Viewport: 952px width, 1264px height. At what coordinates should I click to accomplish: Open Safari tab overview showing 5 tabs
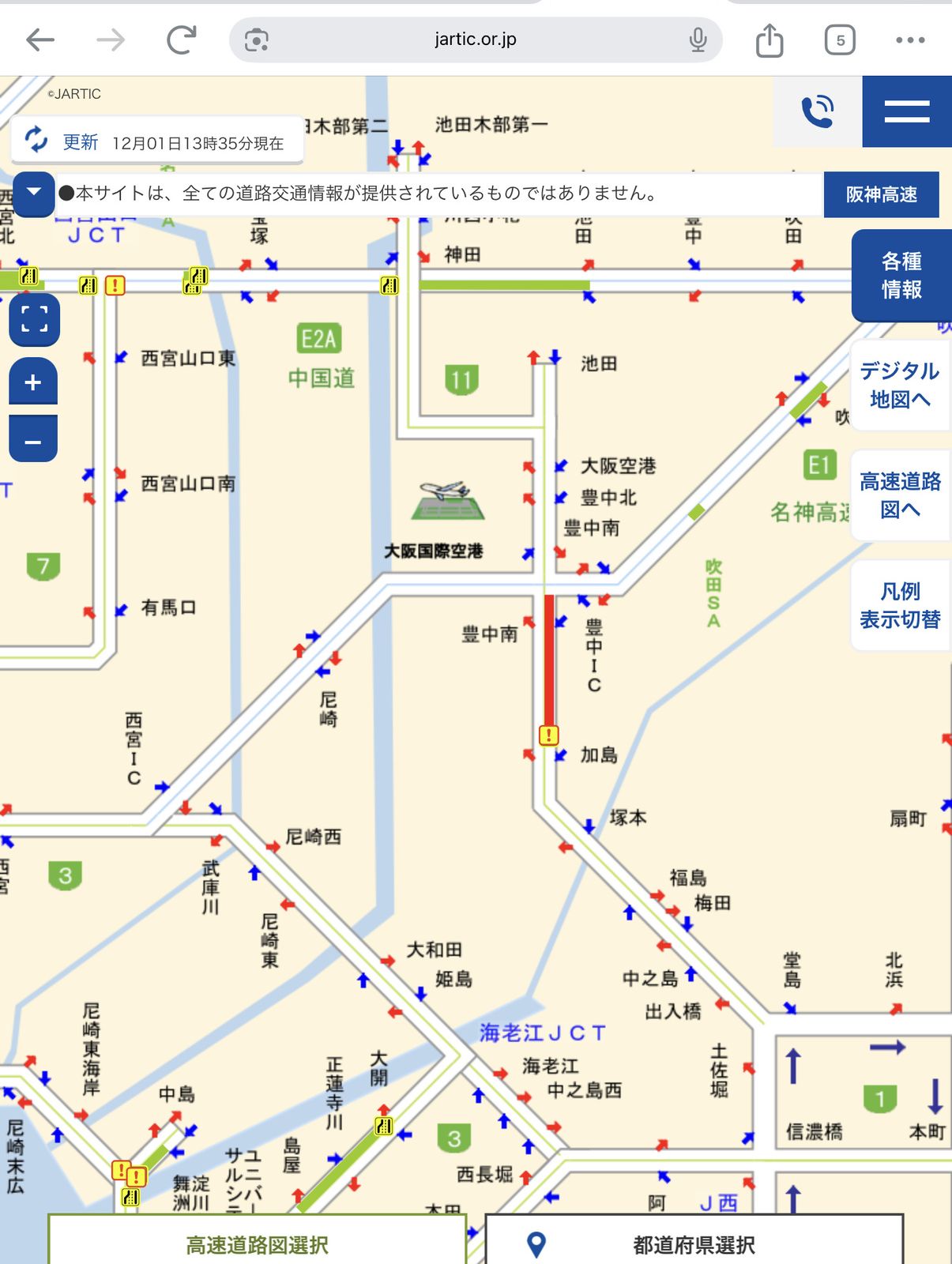840,39
